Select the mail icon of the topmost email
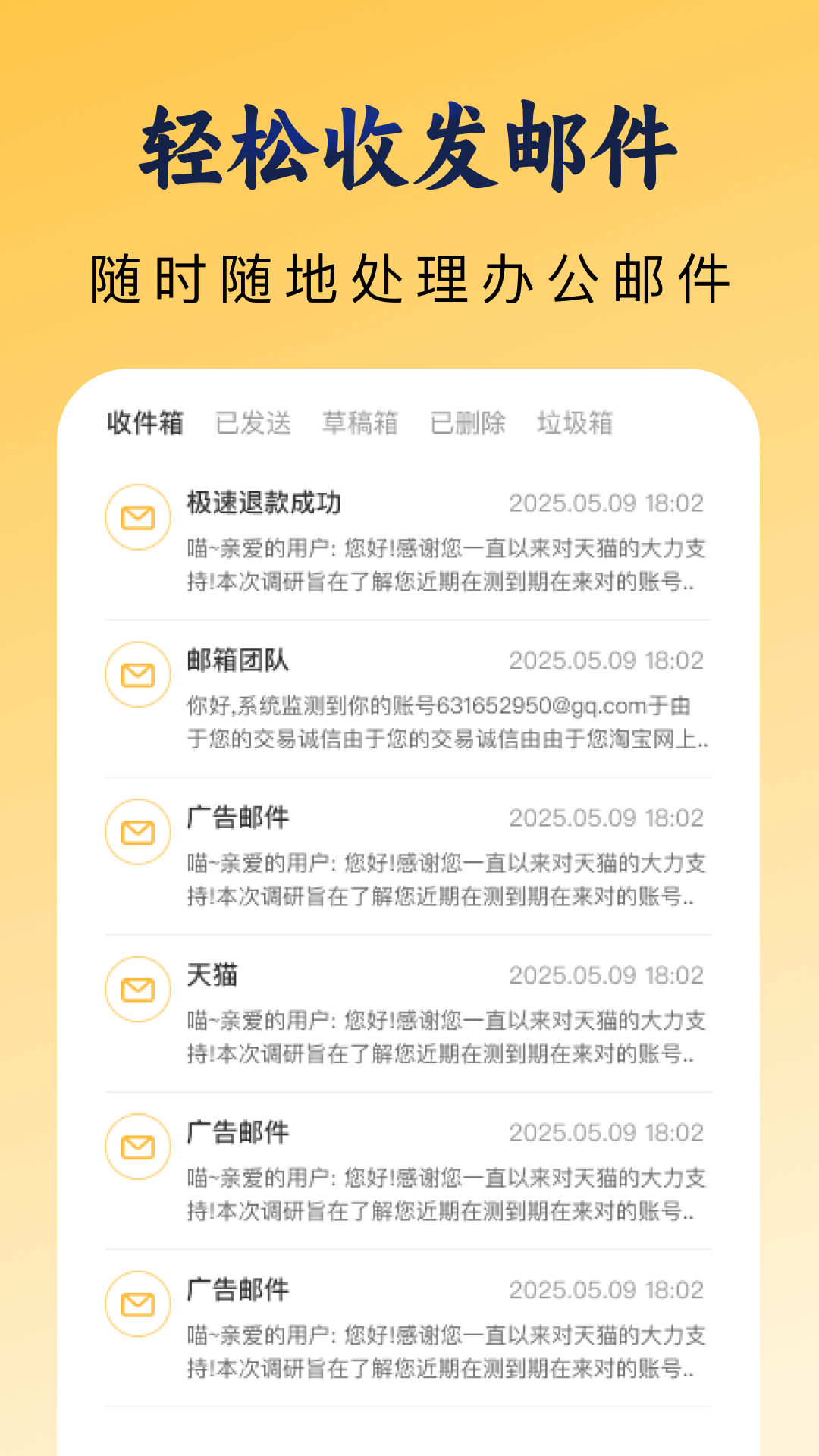 (136, 518)
